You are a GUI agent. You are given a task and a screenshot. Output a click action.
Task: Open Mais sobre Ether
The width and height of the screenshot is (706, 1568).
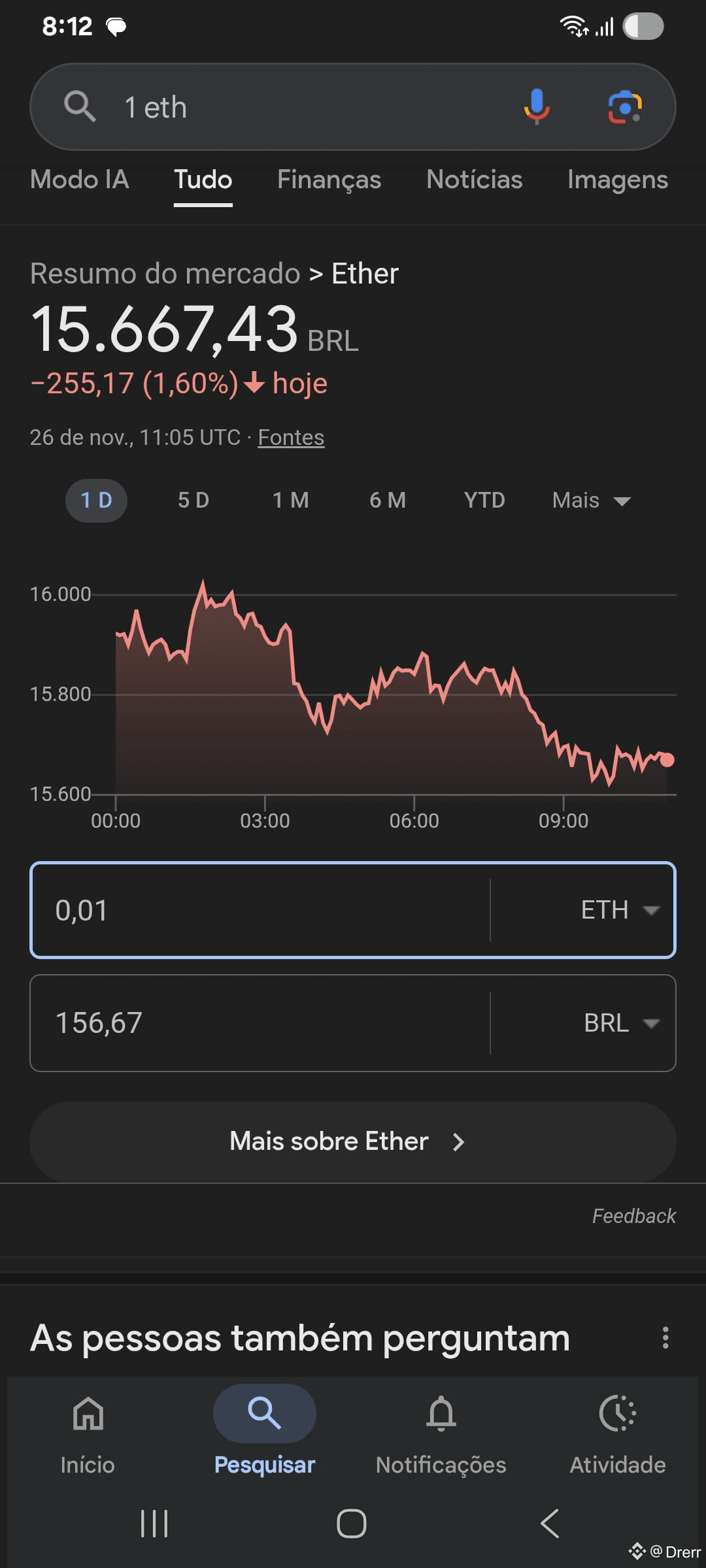(x=353, y=1141)
